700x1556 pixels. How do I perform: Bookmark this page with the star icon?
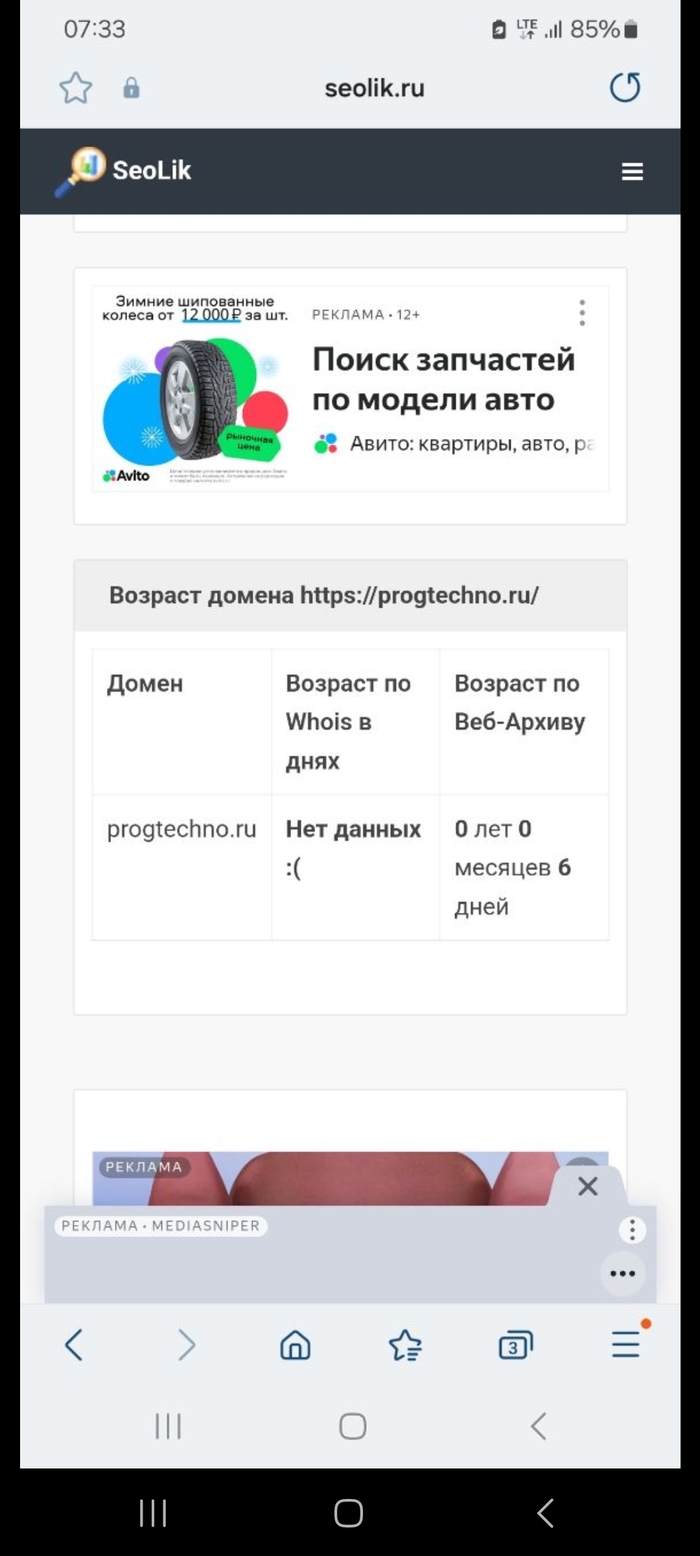[x=75, y=88]
